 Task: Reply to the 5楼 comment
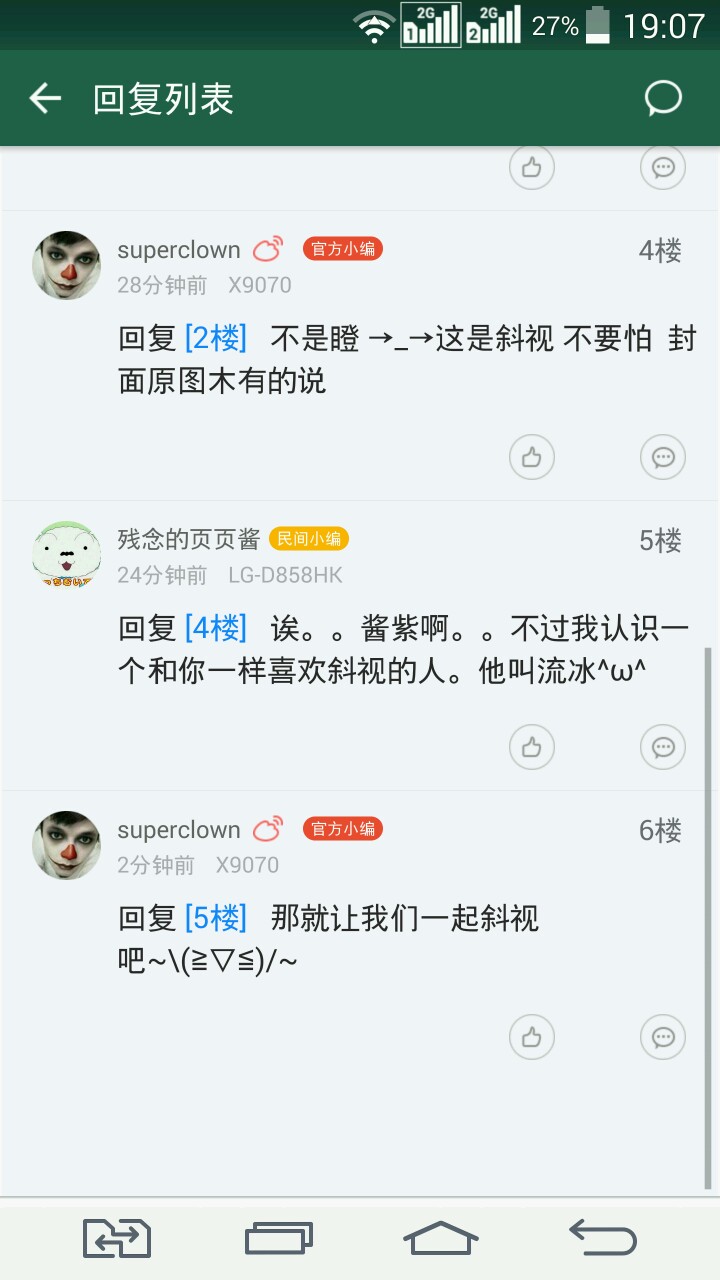point(662,747)
